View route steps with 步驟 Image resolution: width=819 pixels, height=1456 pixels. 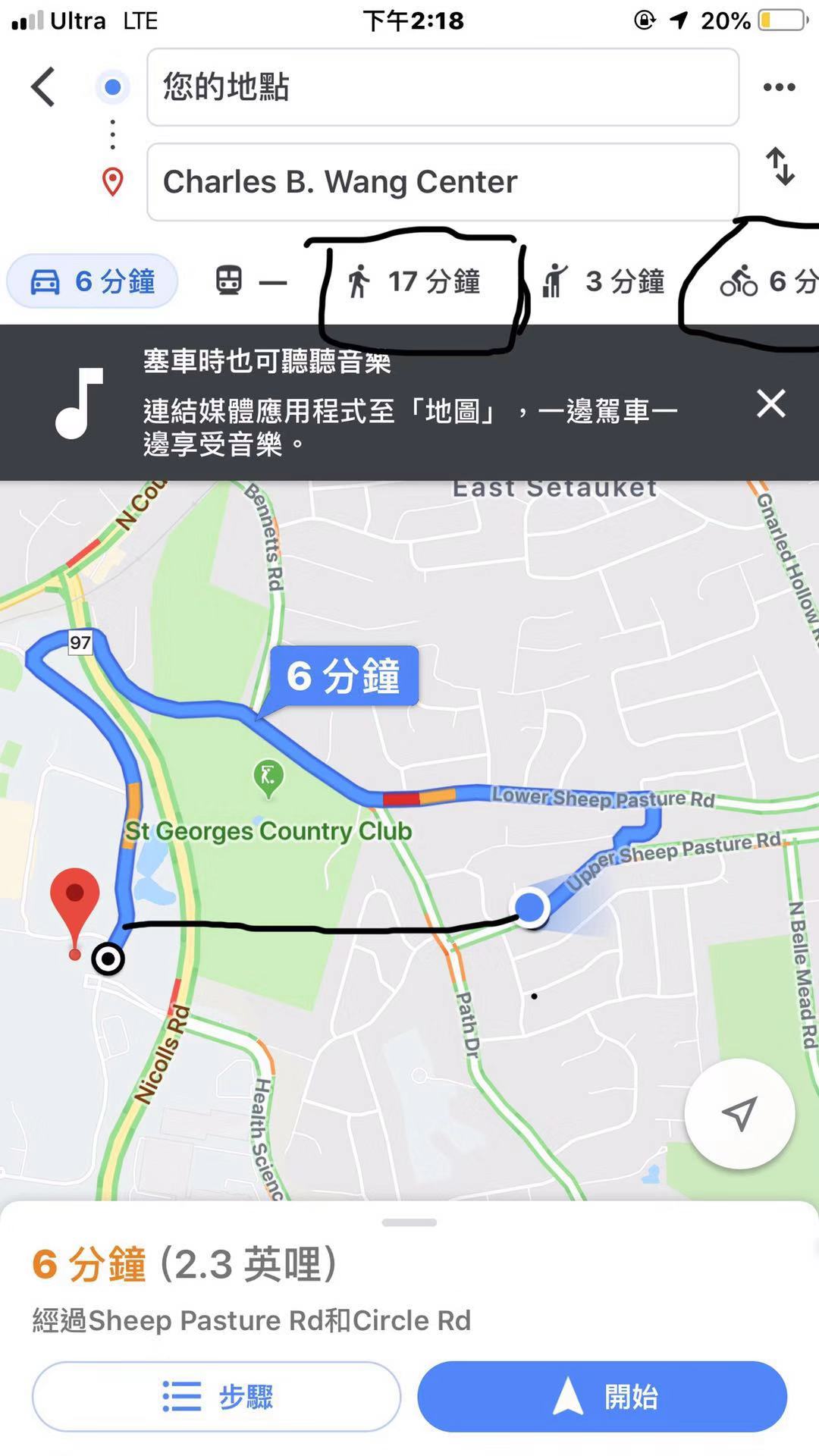pos(216,1396)
